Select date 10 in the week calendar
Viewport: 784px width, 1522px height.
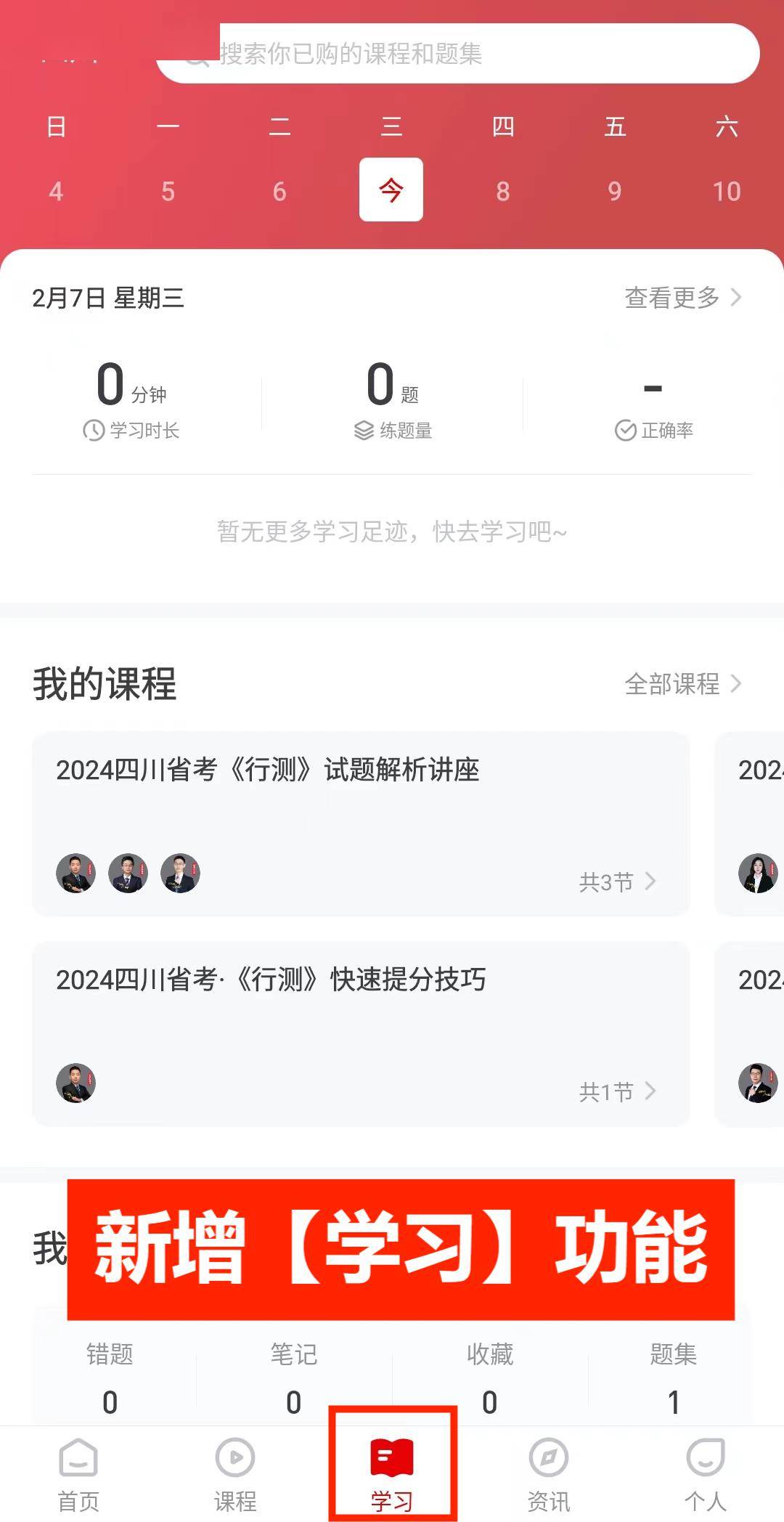pyautogui.click(x=727, y=191)
